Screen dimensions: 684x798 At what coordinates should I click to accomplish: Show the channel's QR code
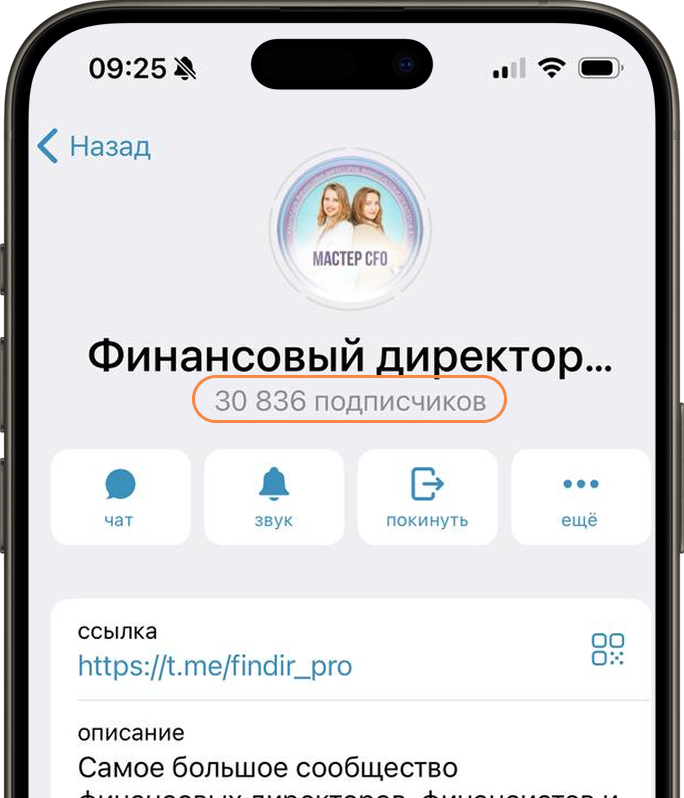(x=607, y=649)
